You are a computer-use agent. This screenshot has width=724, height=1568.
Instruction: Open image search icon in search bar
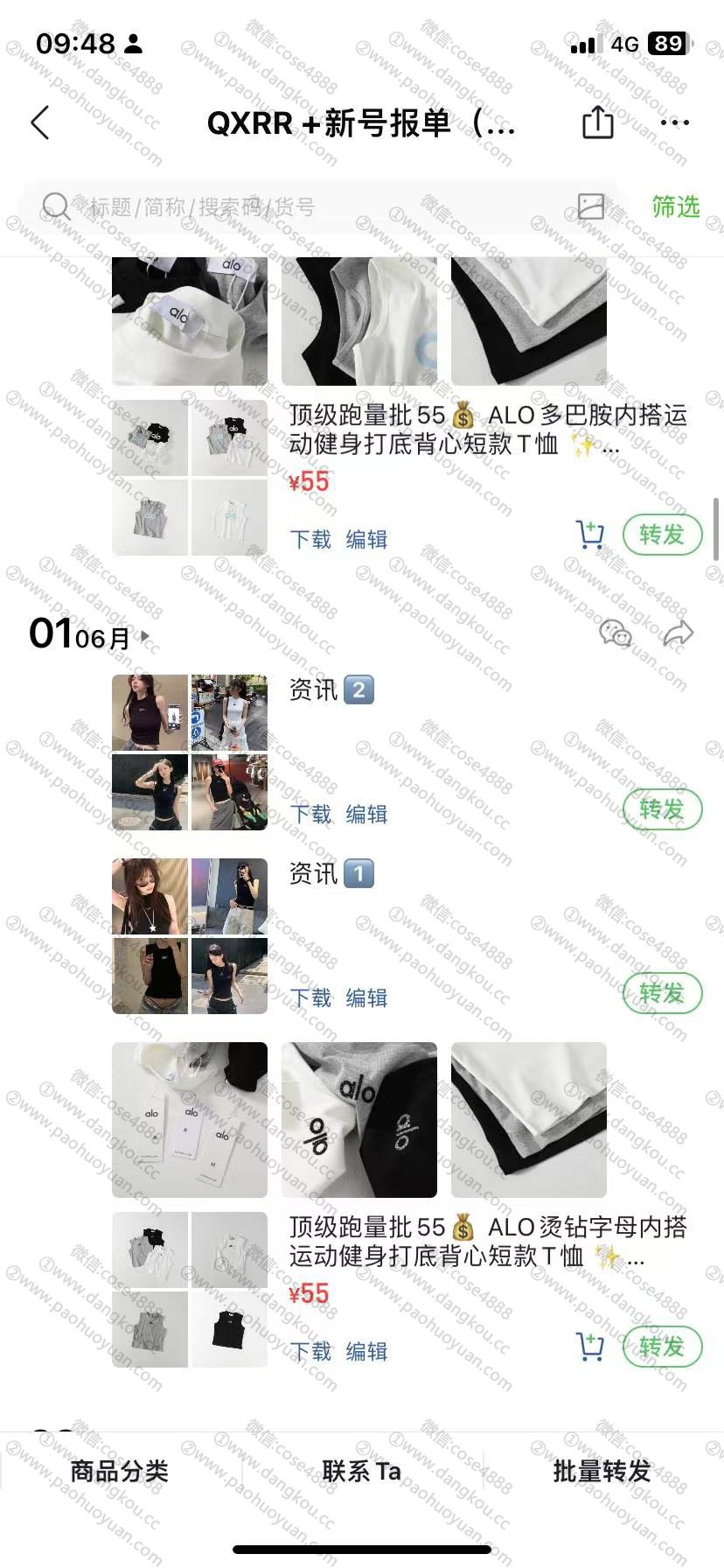591,206
